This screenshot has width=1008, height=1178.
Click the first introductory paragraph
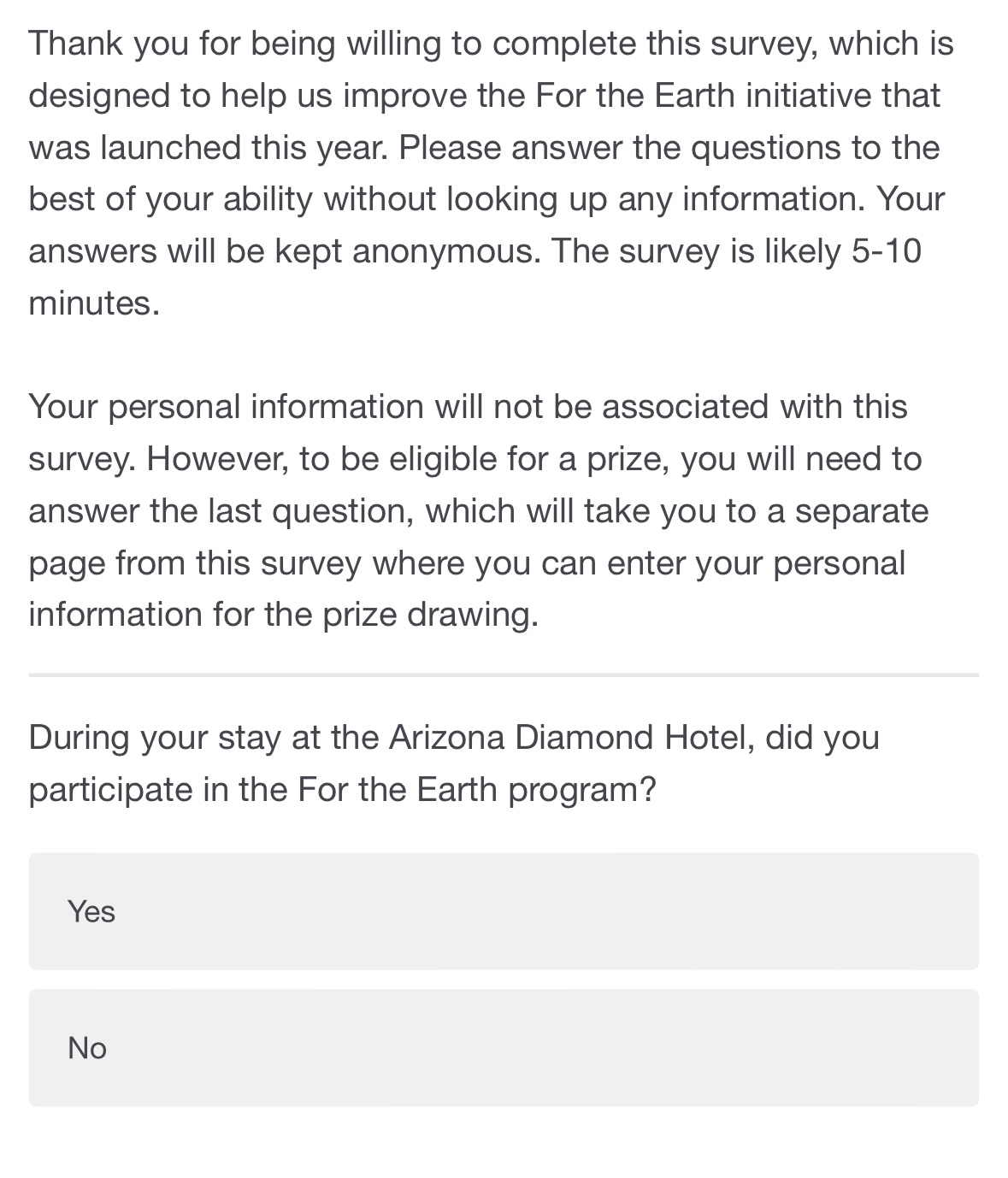tap(487, 171)
